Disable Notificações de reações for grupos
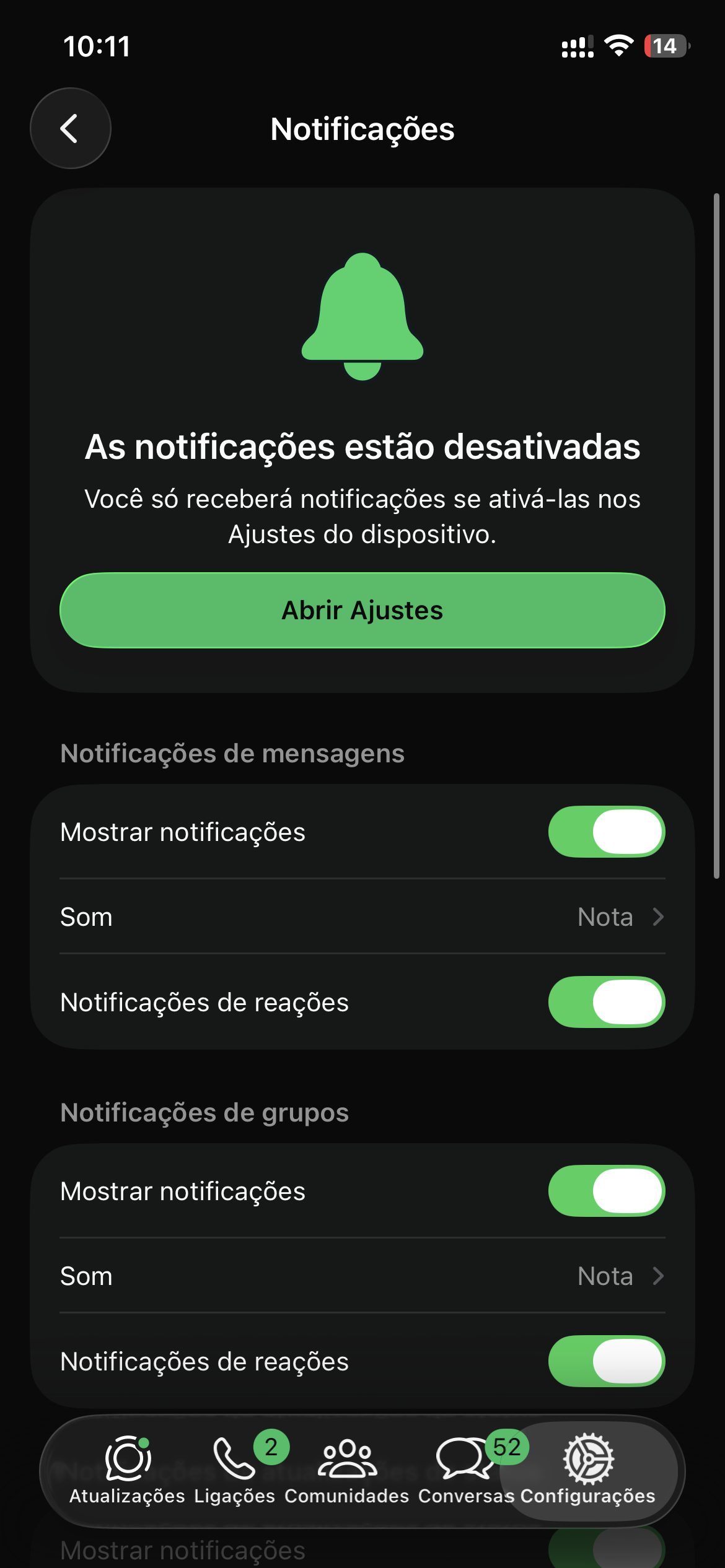The width and height of the screenshot is (725, 1568). pos(606,1361)
